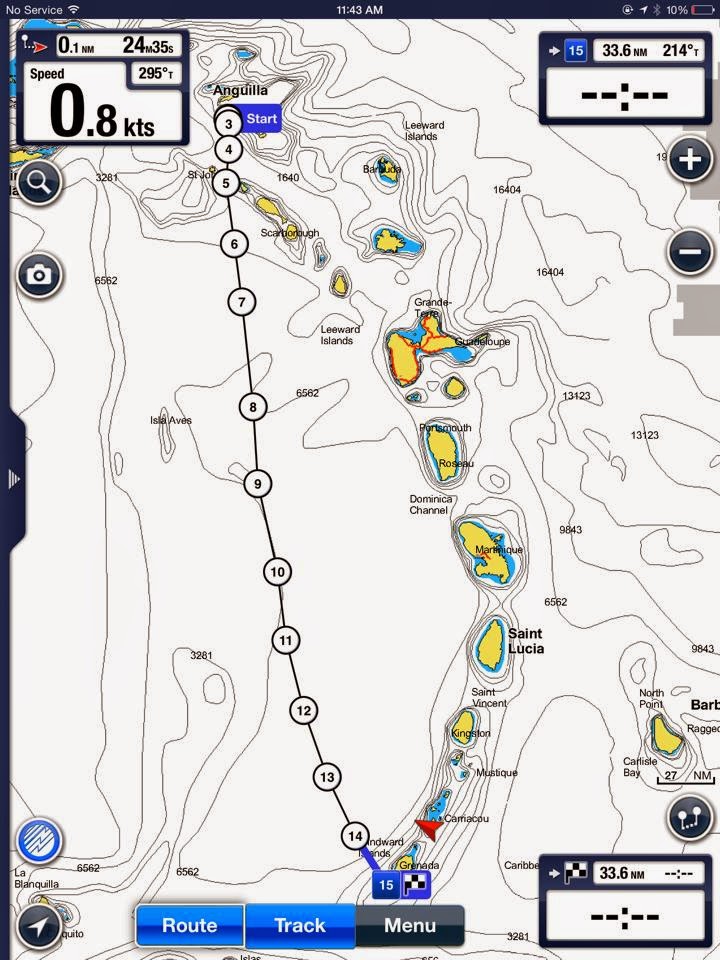Screen dimensions: 720x960
Task: Zoom in with the plus button
Action: (690, 159)
